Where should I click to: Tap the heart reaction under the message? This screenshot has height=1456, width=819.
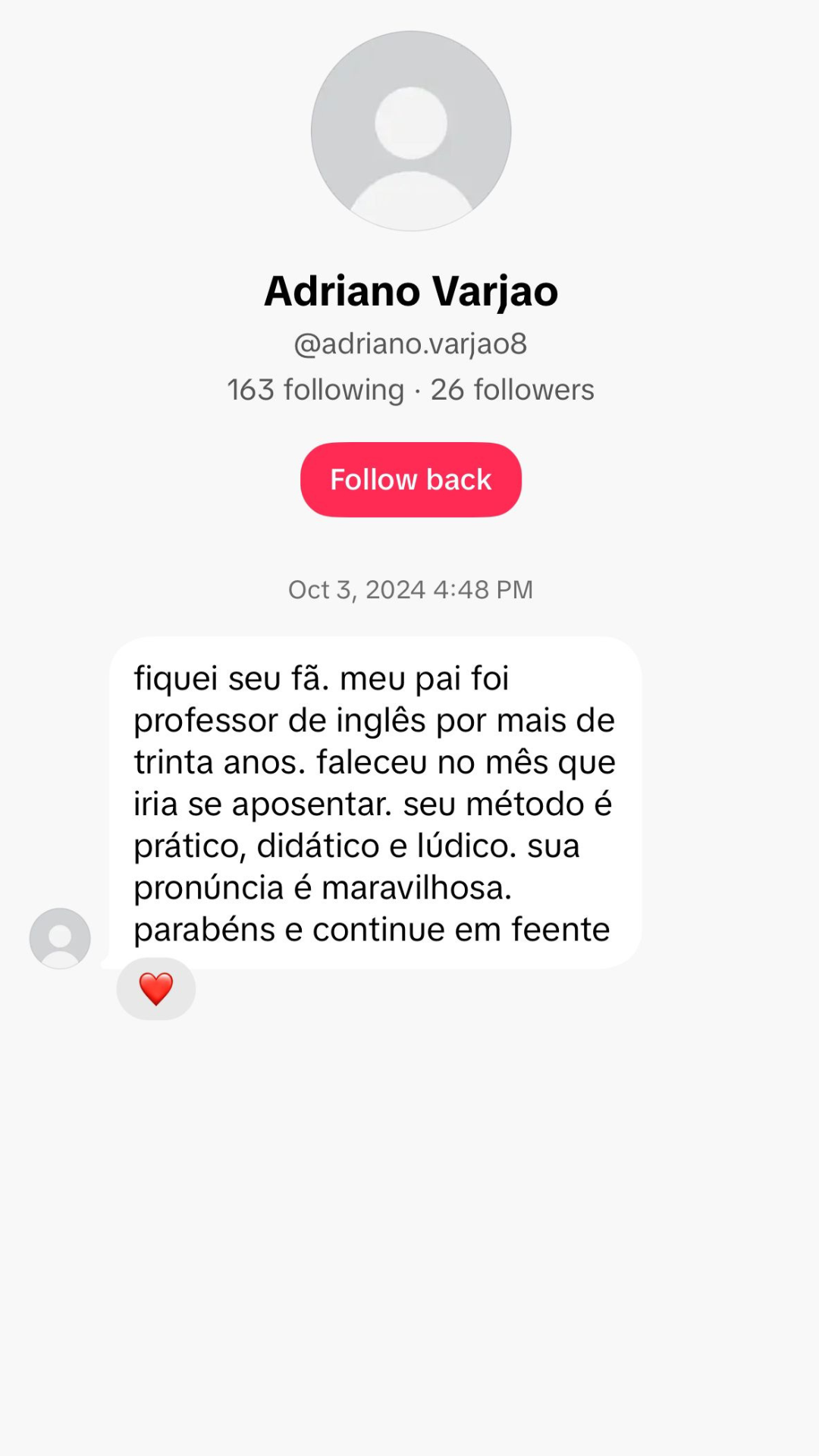[x=156, y=988]
